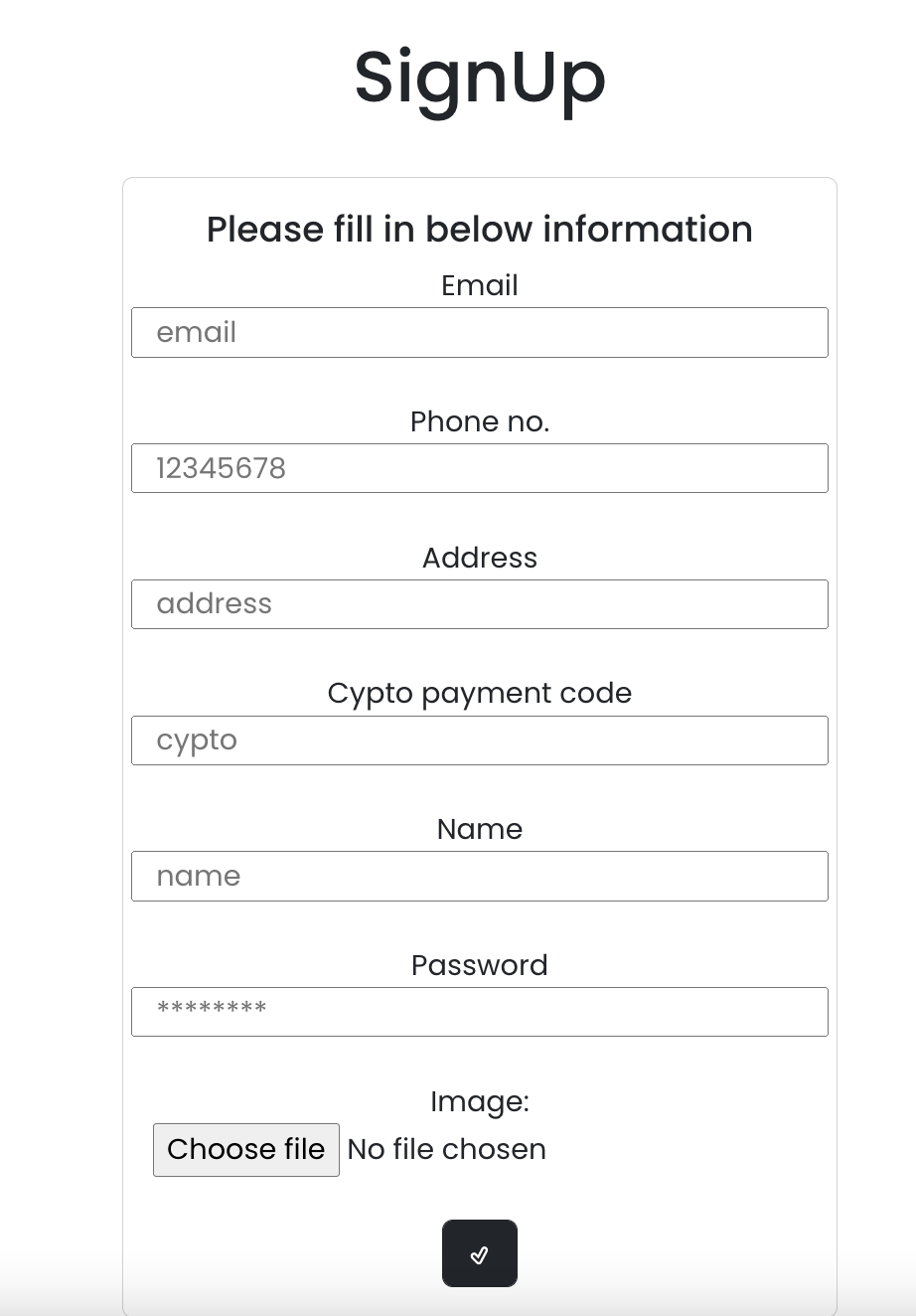Click the checkmark submit icon
The width and height of the screenshot is (916, 1316).
[x=480, y=1253]
